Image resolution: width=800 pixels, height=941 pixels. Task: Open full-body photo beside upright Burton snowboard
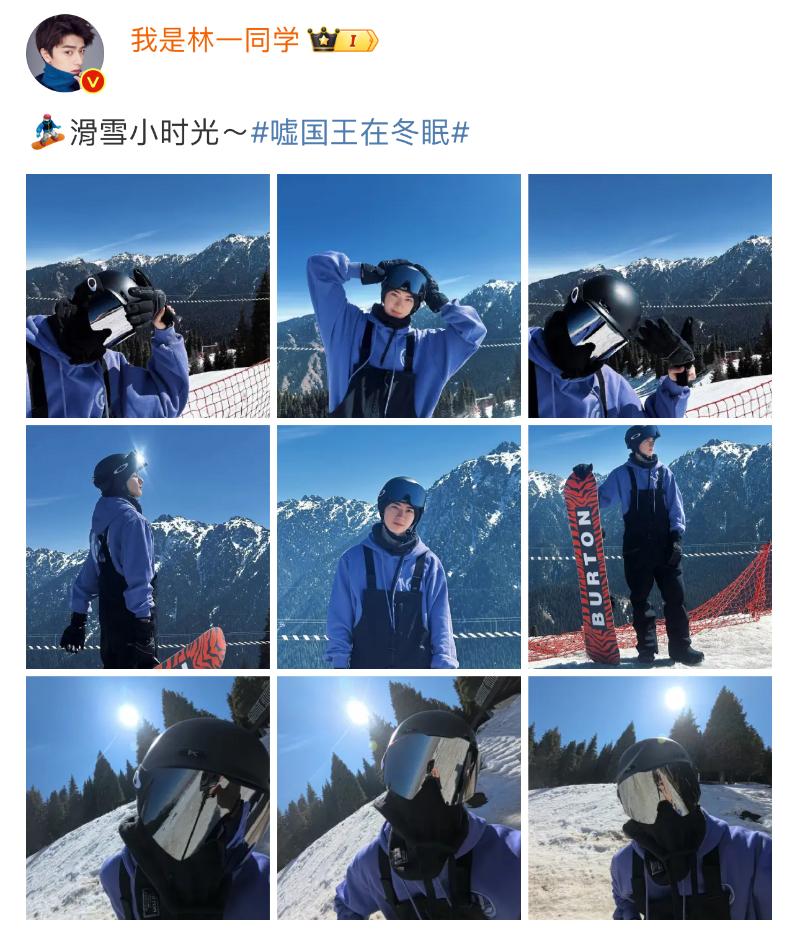click(650, 547)
